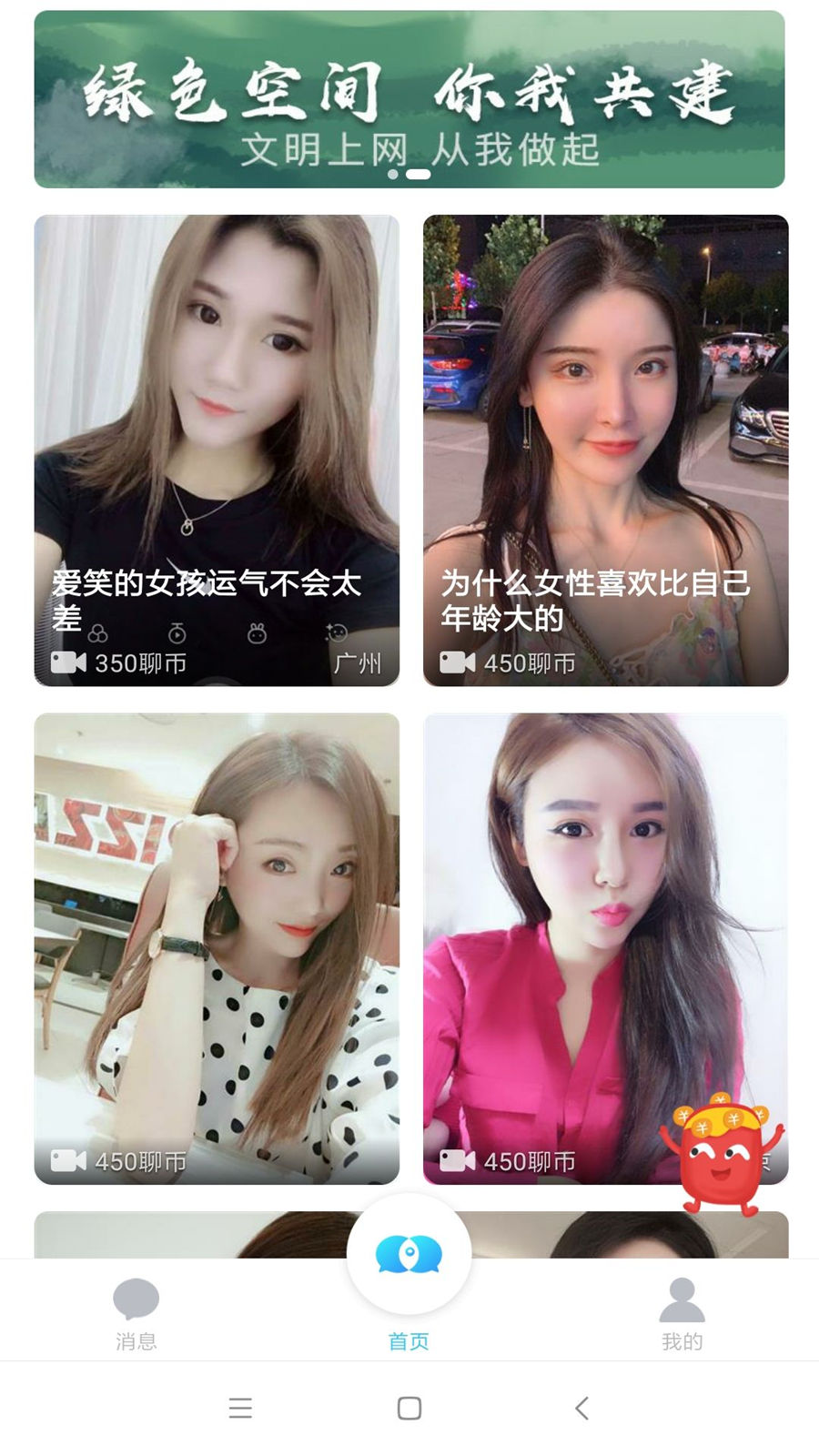Open recent apps from navigation bar
The height and width of the screenshot is (1456, 819).
coord(240,1408)
